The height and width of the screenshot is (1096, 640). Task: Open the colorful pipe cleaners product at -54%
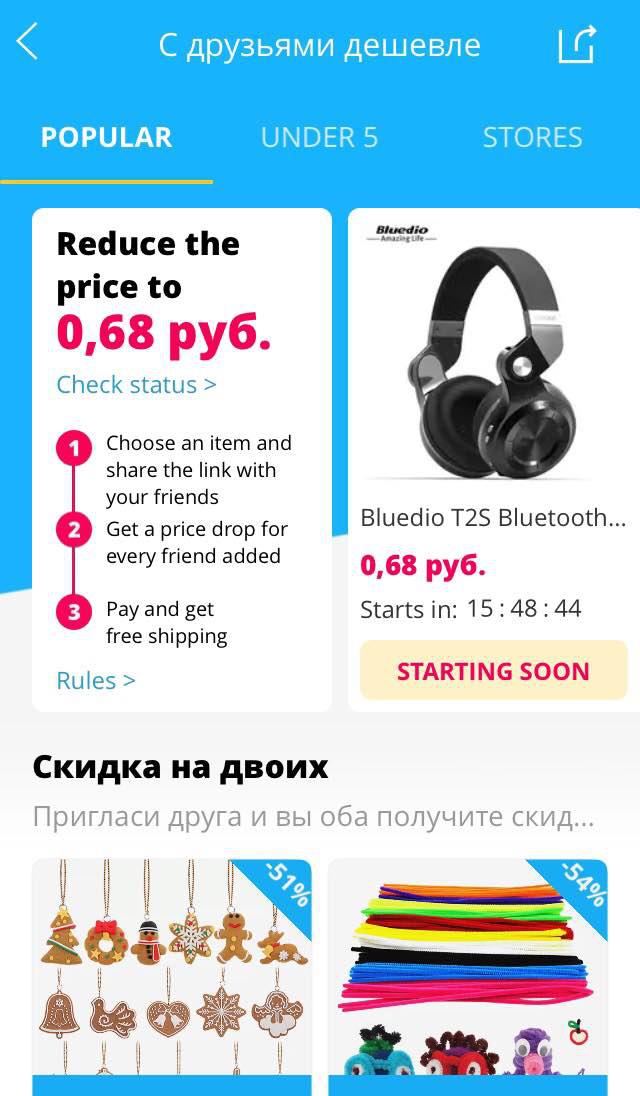pyautogui.click(x=467, y=970)
